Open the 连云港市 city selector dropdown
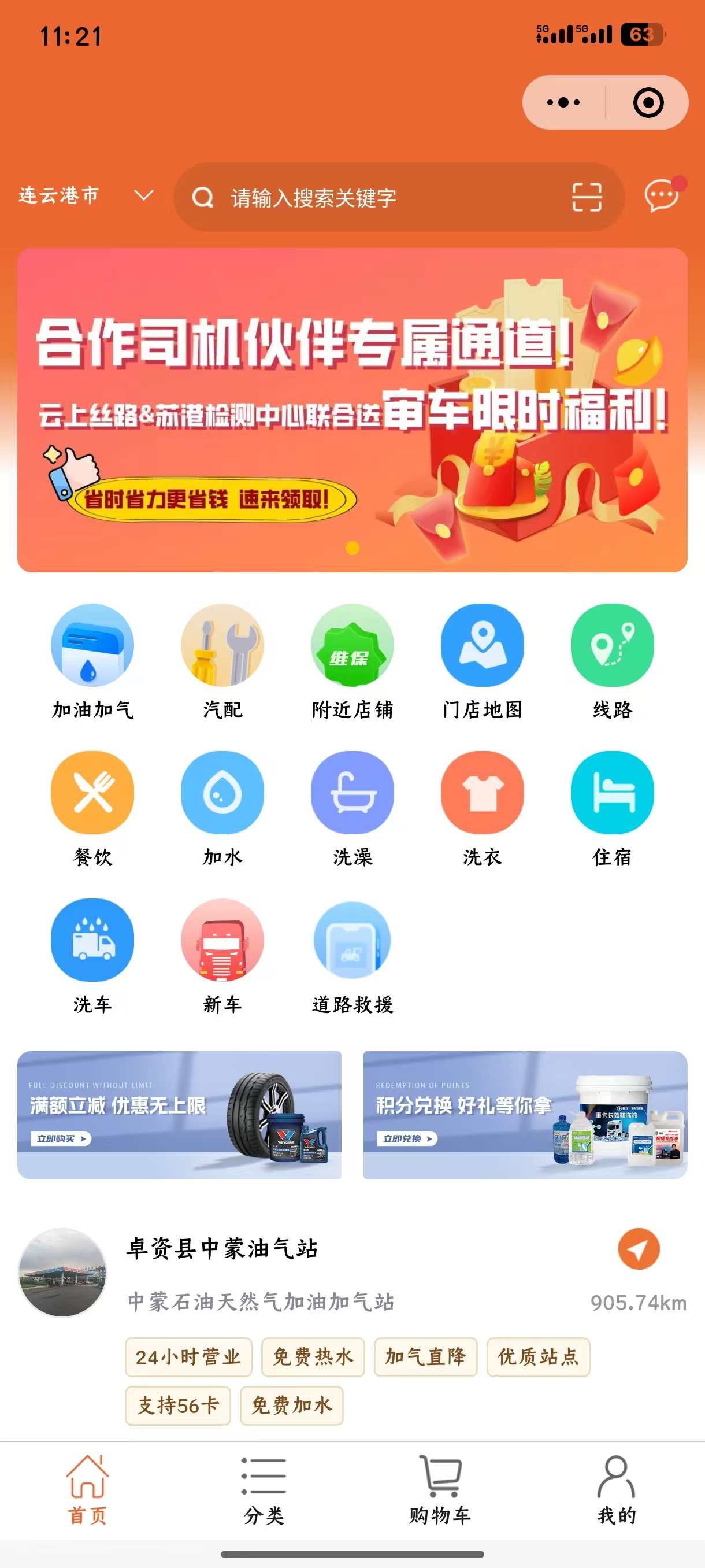Viewport: 705px width, 1568px height. (85, 196)
